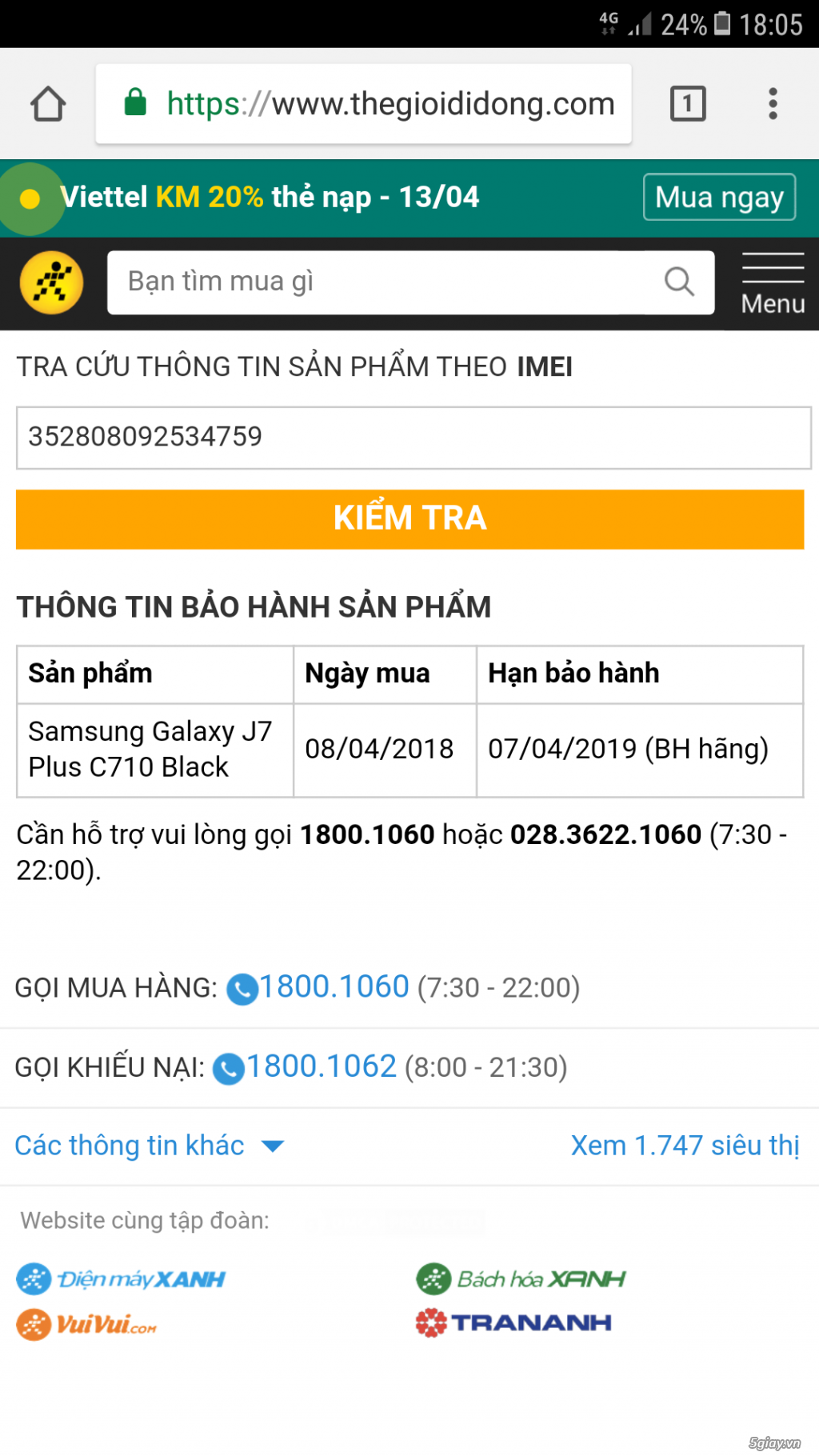Expand Các thông tin khác
This screenshot has width=819, height=1456.
150,1146
